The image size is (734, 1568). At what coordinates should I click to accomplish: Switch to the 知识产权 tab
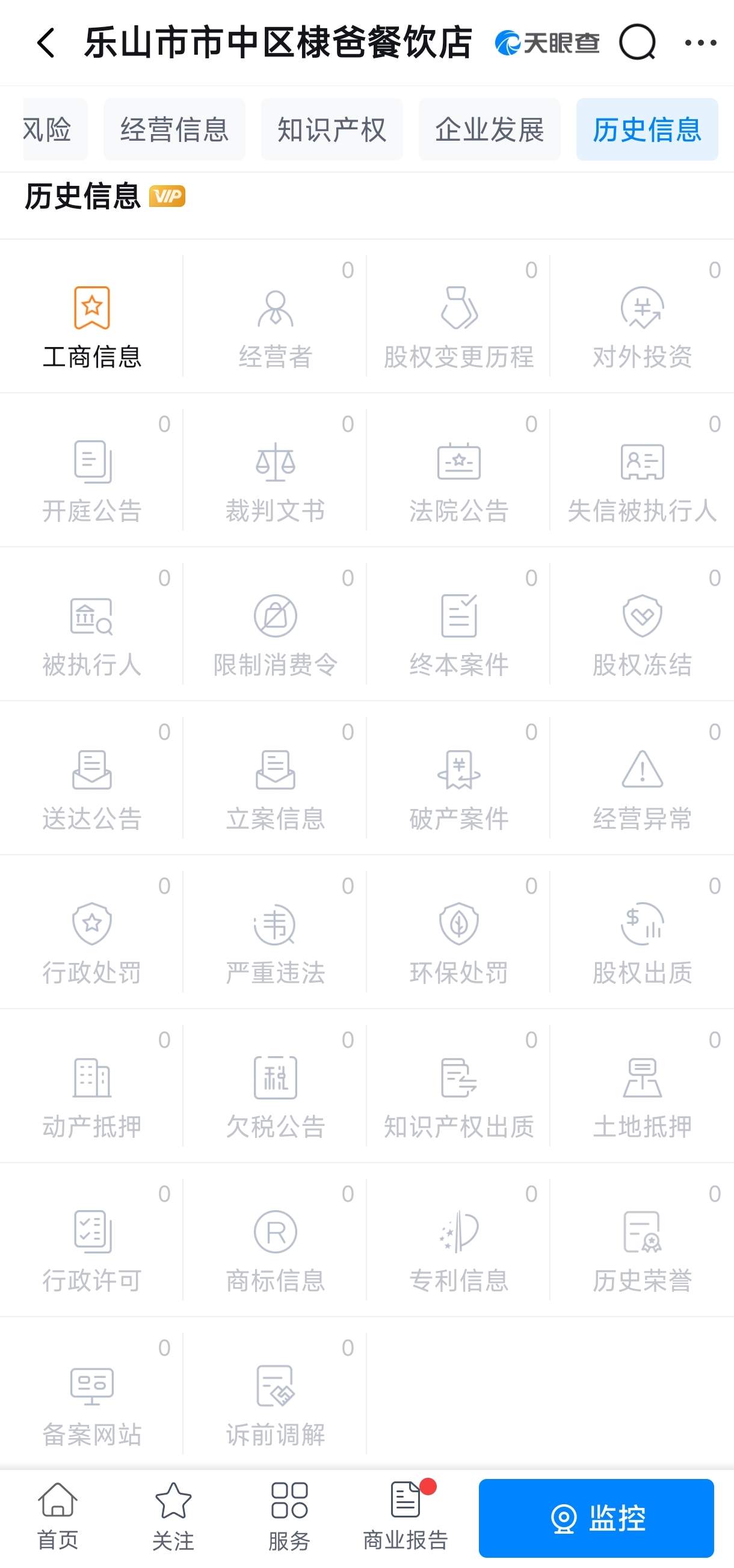click(x=332, y=130)
